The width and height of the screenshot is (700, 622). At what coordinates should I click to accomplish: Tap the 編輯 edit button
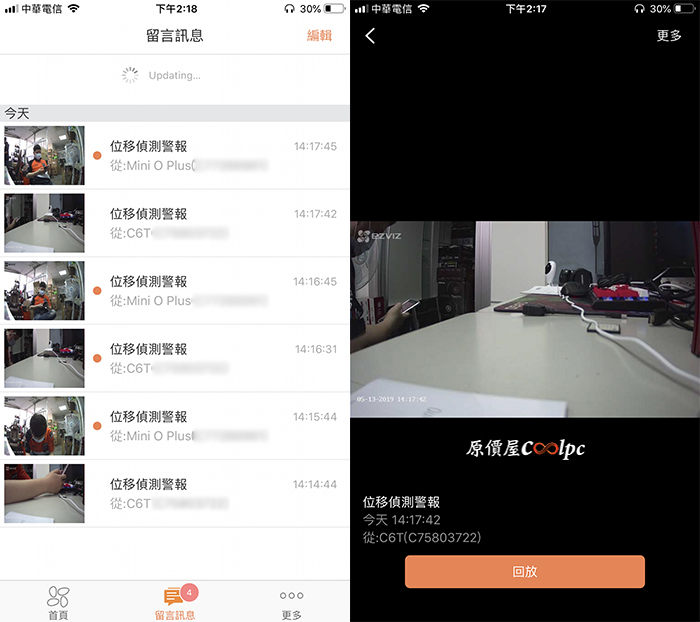[319, 36]
